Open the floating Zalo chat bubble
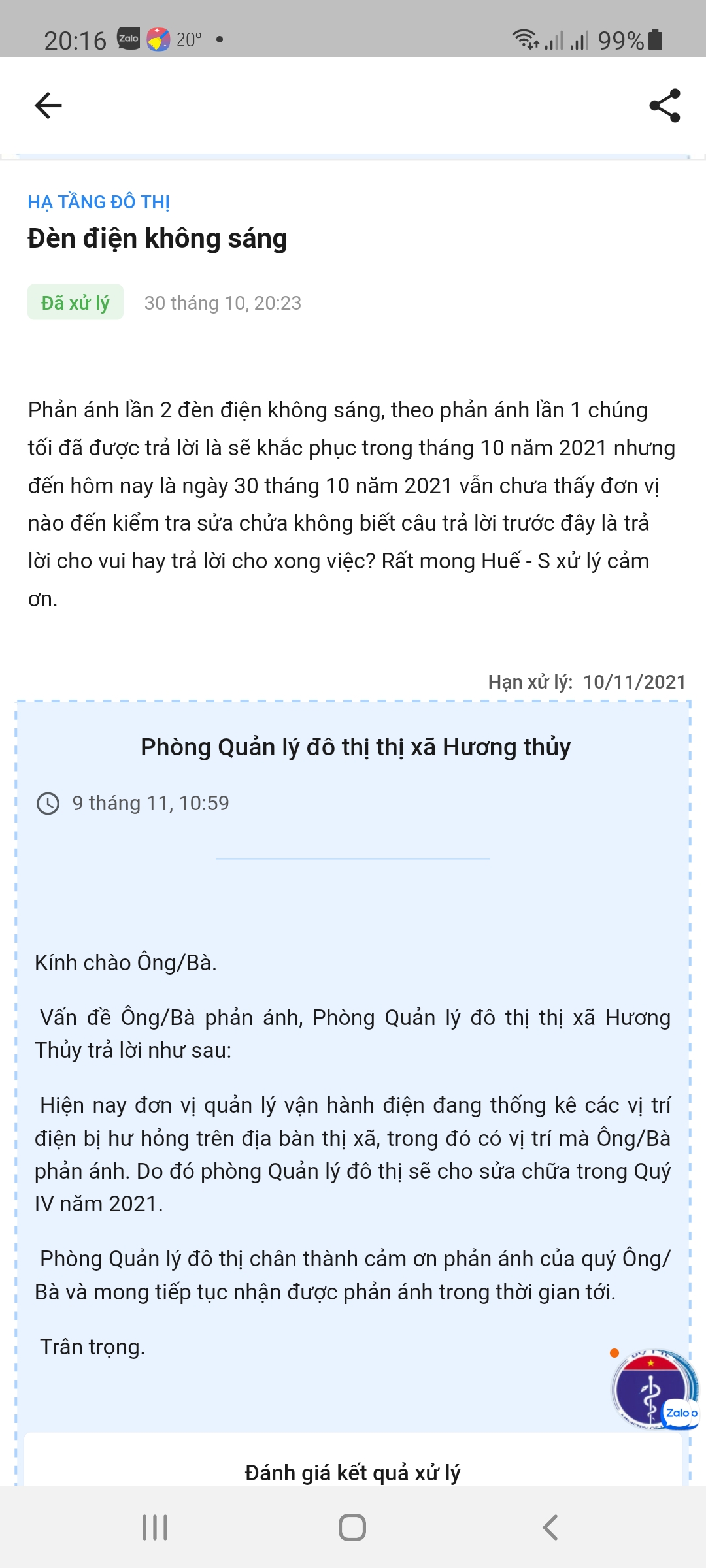The image size is (706, 1568). (654, 1388)
